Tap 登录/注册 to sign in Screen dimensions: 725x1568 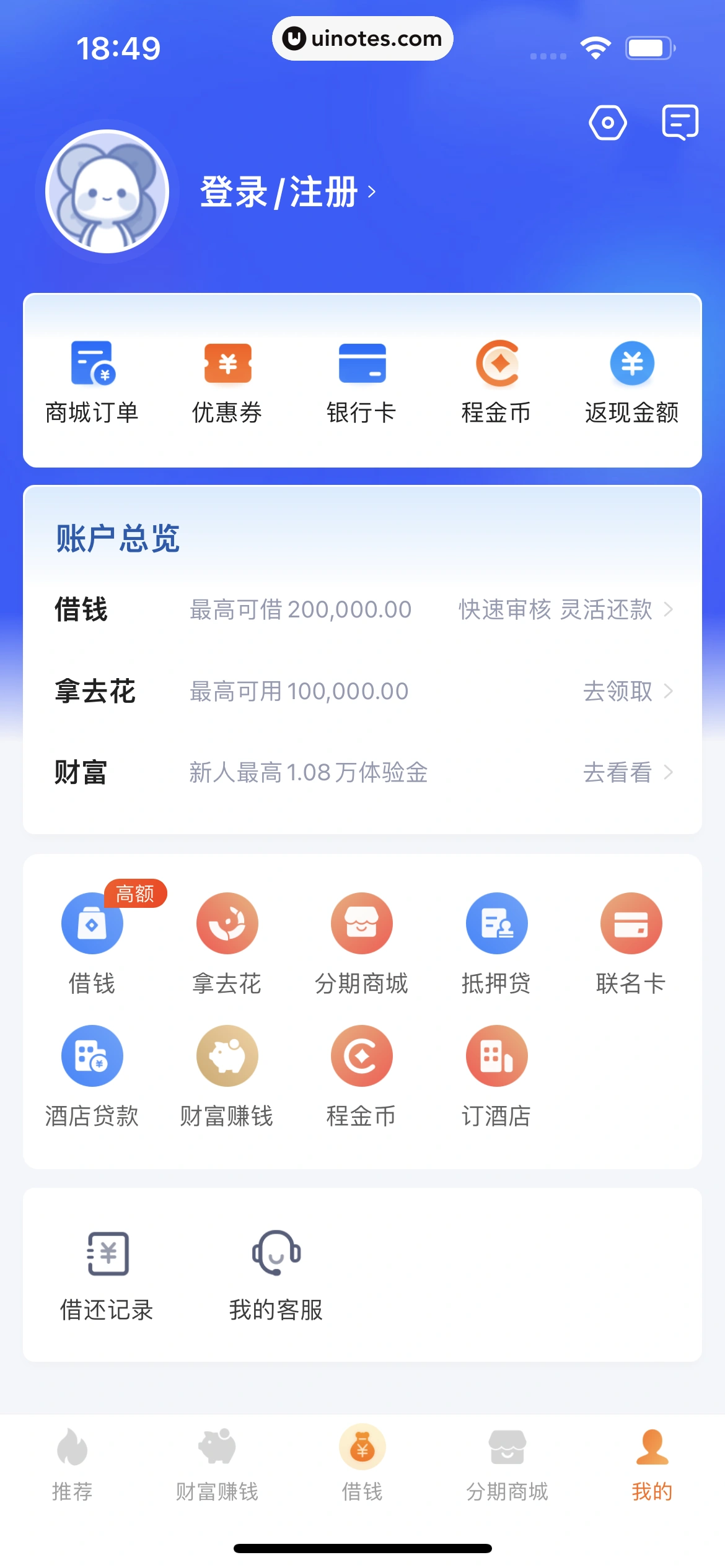[x=287, y=192]
